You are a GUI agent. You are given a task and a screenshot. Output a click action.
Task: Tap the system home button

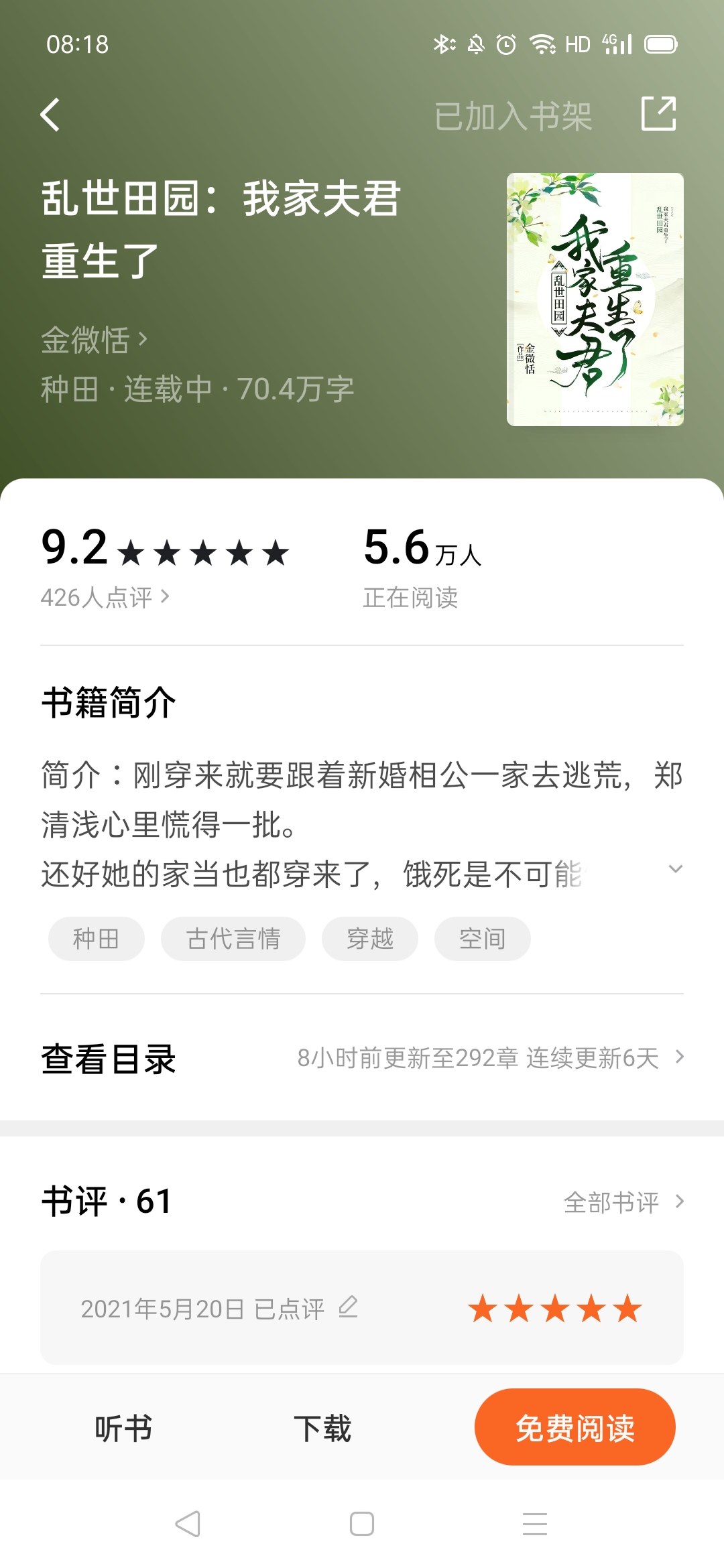tap(362, 1524)
